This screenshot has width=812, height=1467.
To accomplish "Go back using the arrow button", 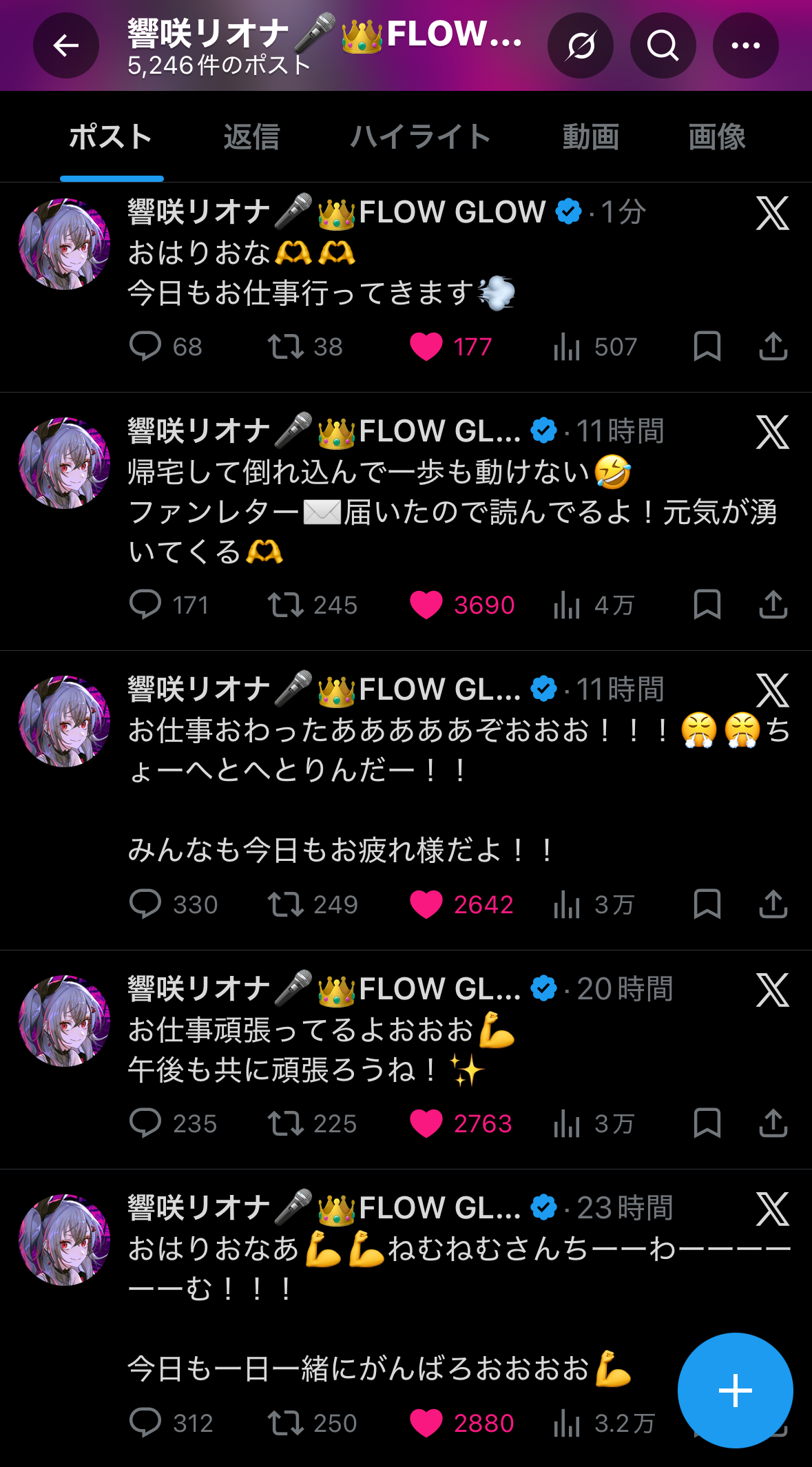I will pos(66,45).
